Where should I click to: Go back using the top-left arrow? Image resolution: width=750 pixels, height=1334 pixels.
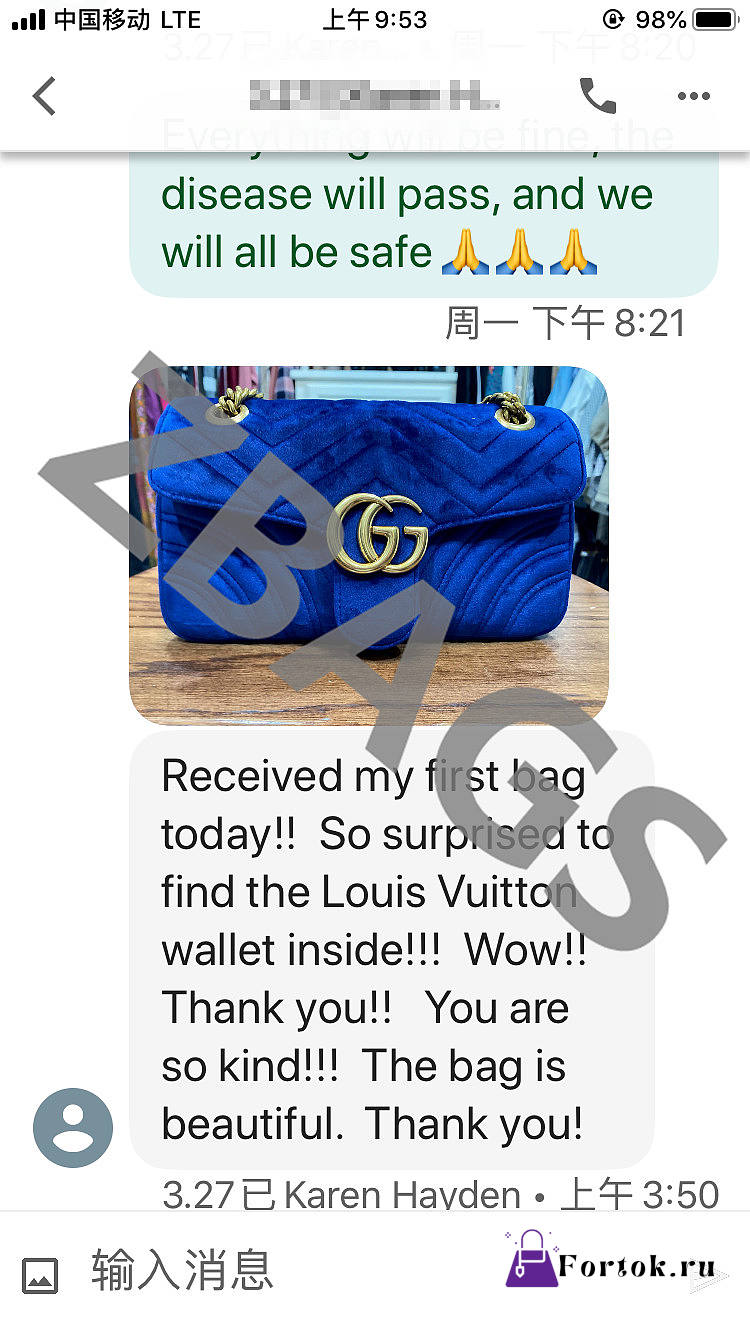44,97
